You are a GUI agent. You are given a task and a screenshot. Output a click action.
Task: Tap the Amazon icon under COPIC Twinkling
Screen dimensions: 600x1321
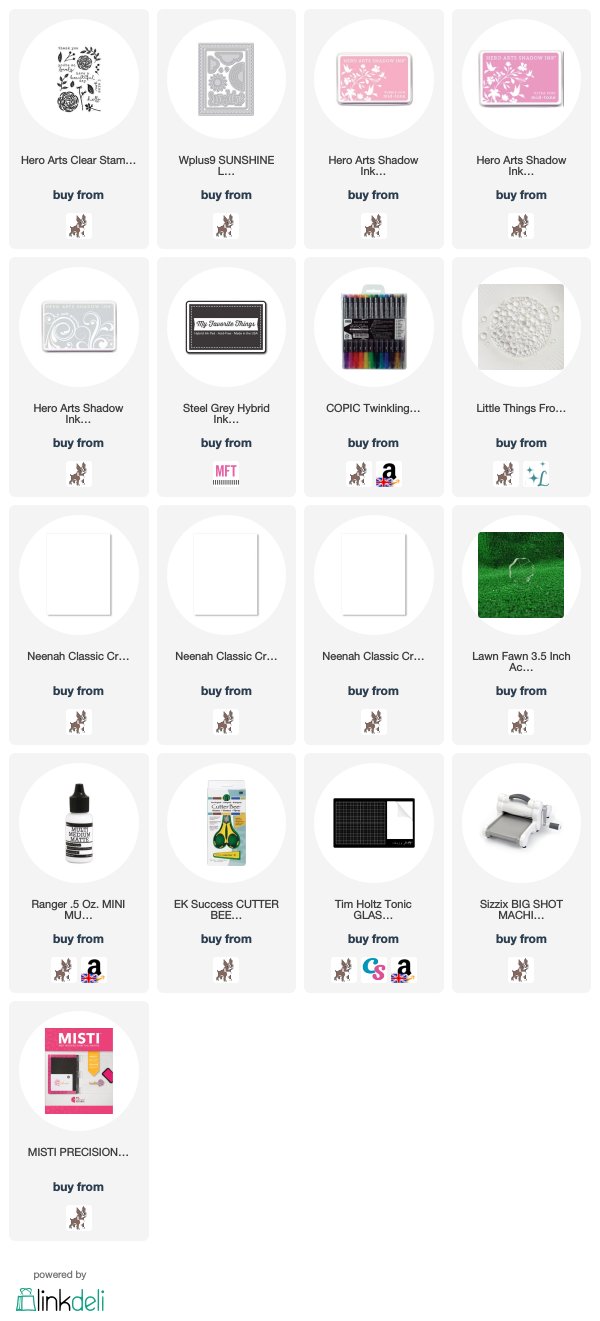389,474
